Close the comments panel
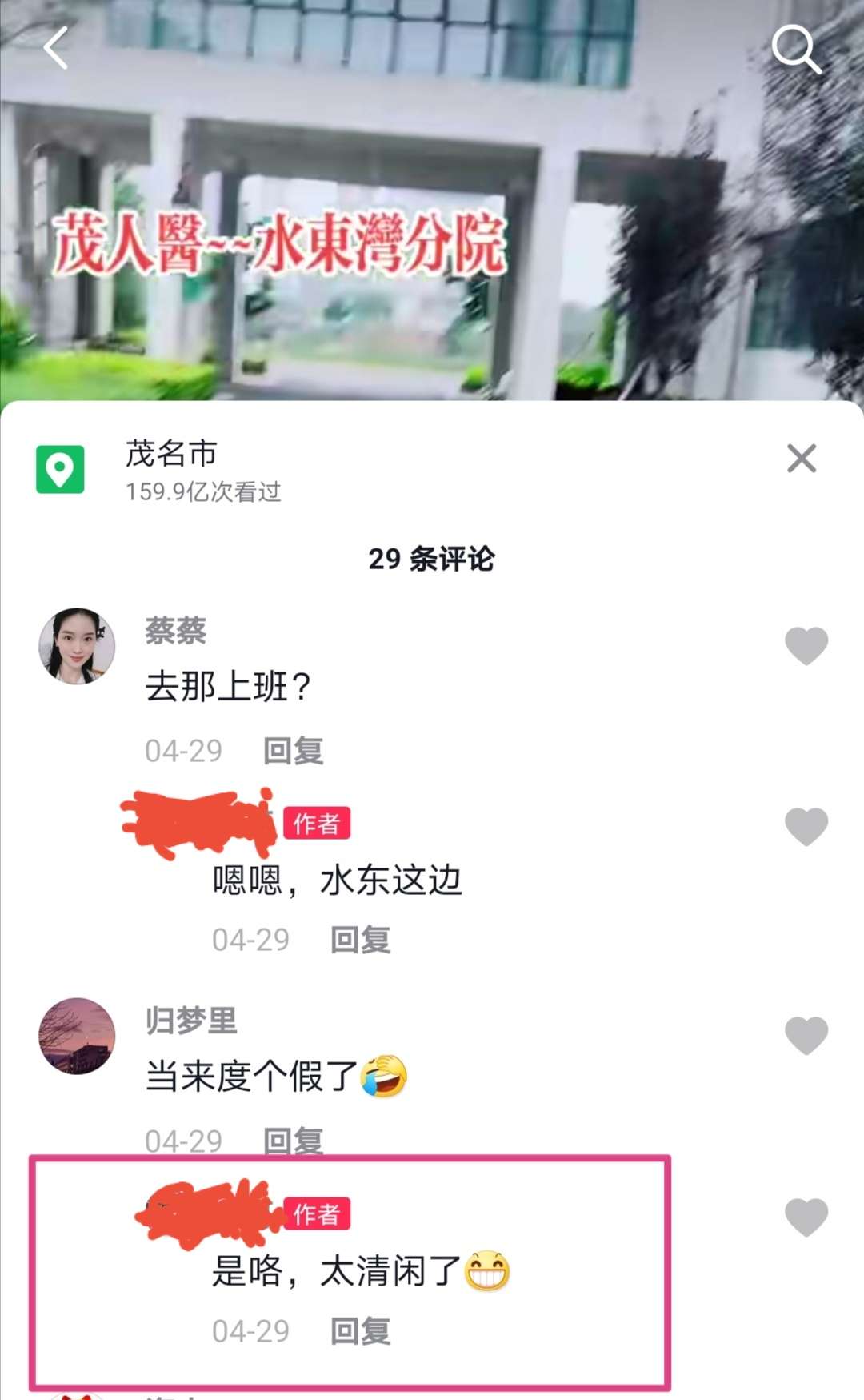The width and height of the screenshot is (864, 1400). (802, 459)
